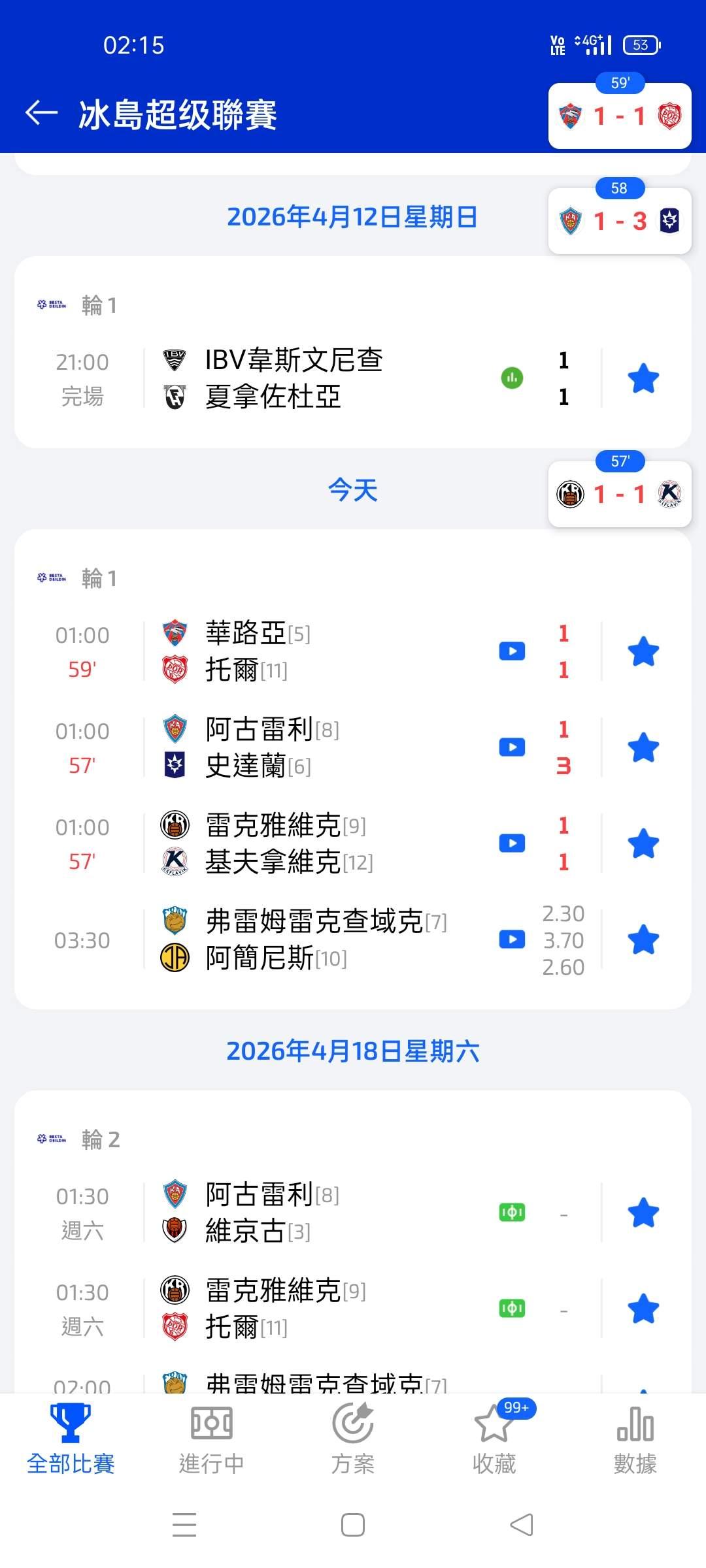Screen dimensions: 706x1568
Task: Go back from 冰島超级聯賽 page
Action: 42,113
